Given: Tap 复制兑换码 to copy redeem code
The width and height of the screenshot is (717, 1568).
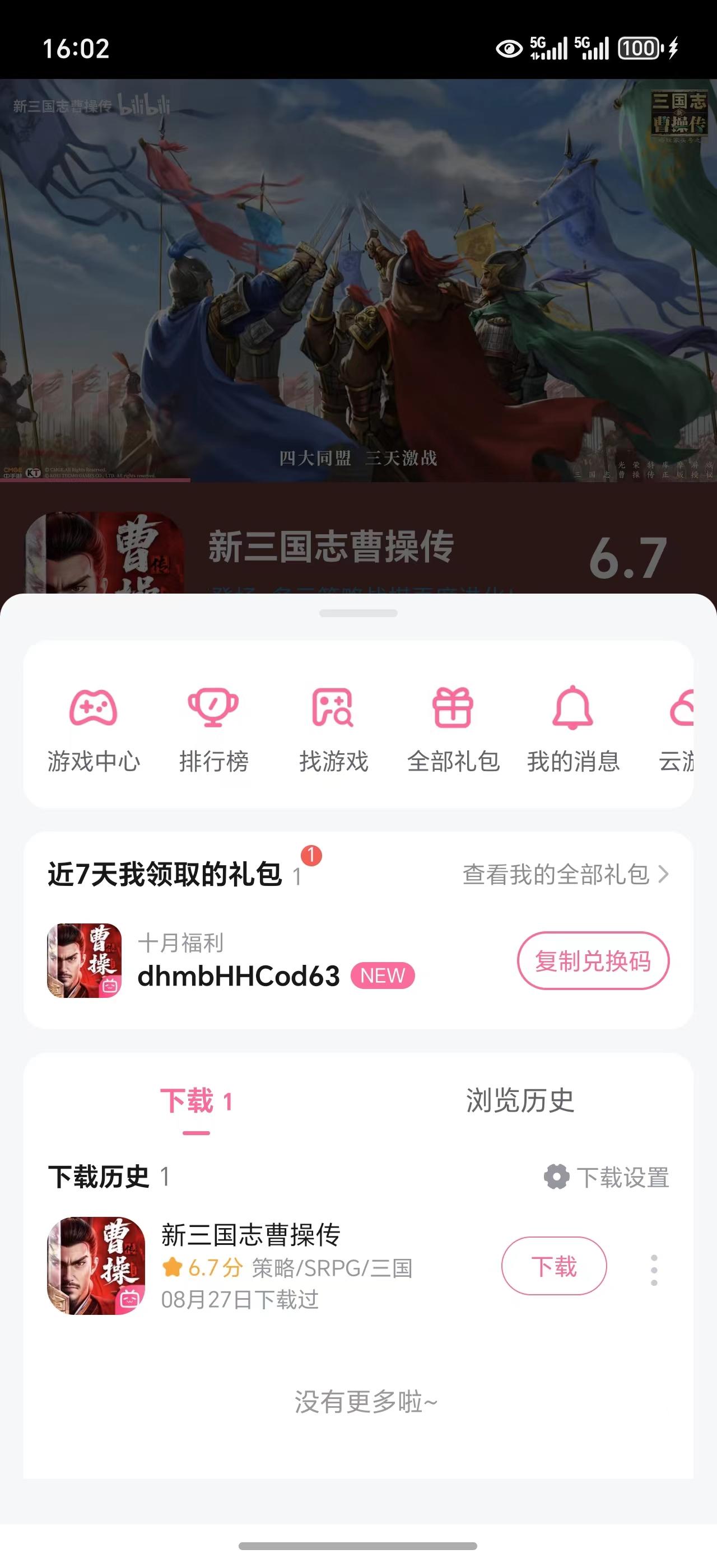Looking at the screenshot, I should click(x=593, y=960).
